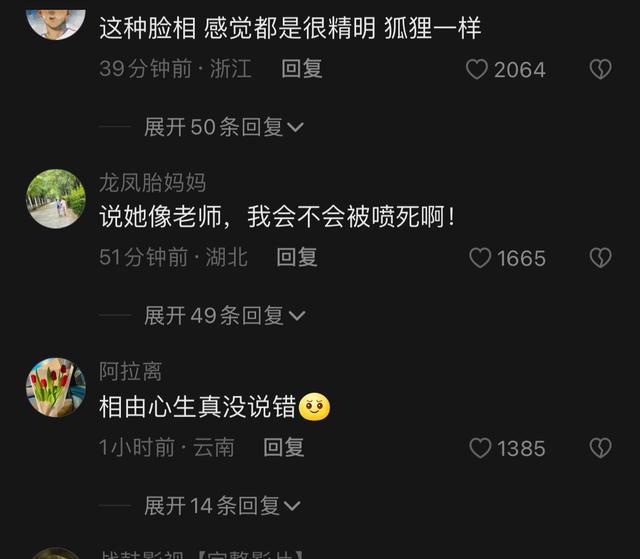Expand 展开14条回复
The width and height of the screenshot is (640, 559).
tap(222, 506)
